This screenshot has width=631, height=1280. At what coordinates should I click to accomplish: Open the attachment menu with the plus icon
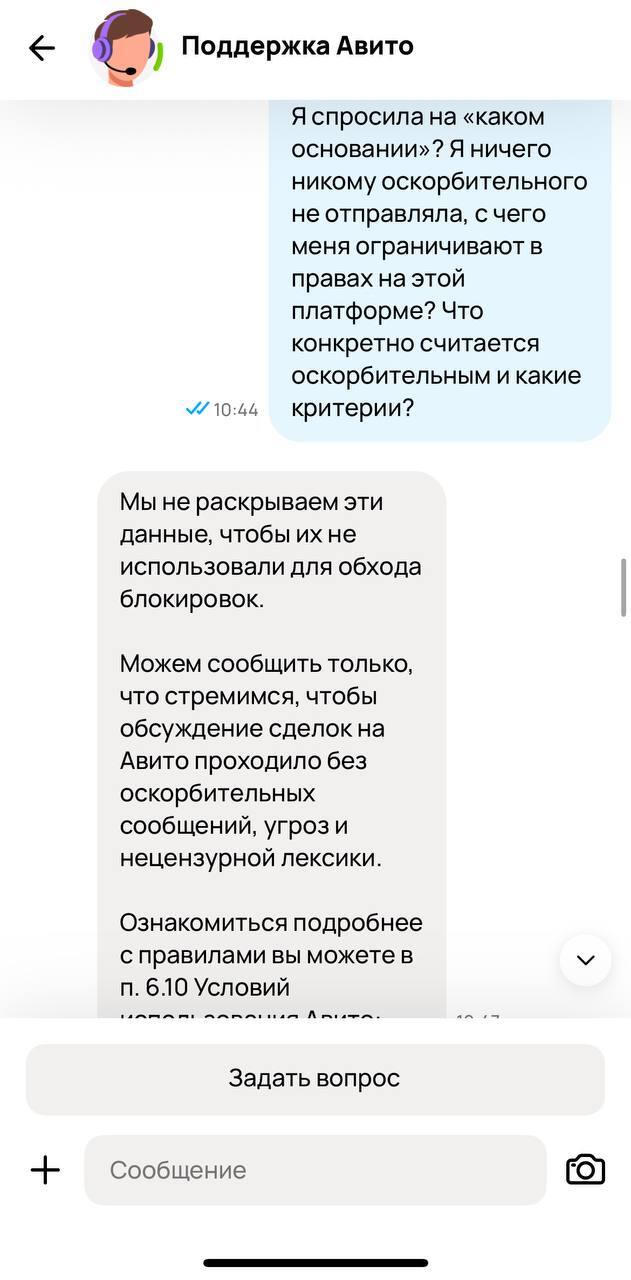45,1170
